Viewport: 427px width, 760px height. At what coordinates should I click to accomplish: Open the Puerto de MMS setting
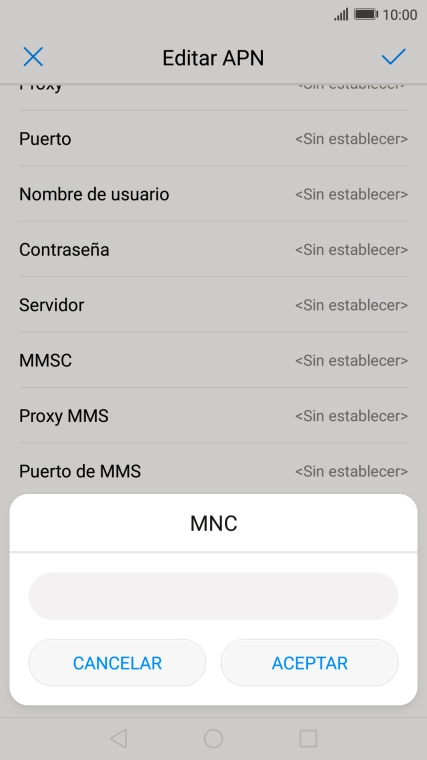[213, 470]
